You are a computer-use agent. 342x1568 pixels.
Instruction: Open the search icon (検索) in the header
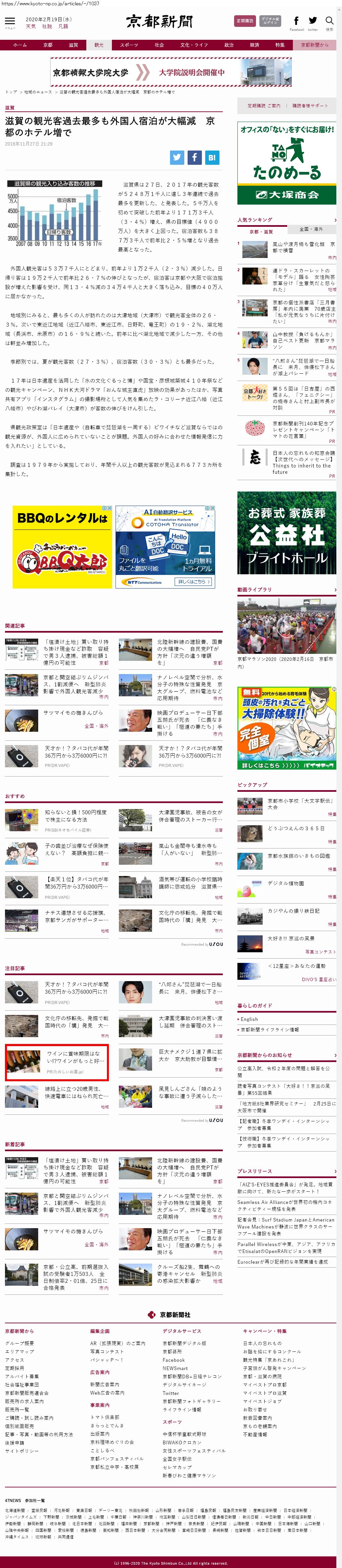coord(329,22)
